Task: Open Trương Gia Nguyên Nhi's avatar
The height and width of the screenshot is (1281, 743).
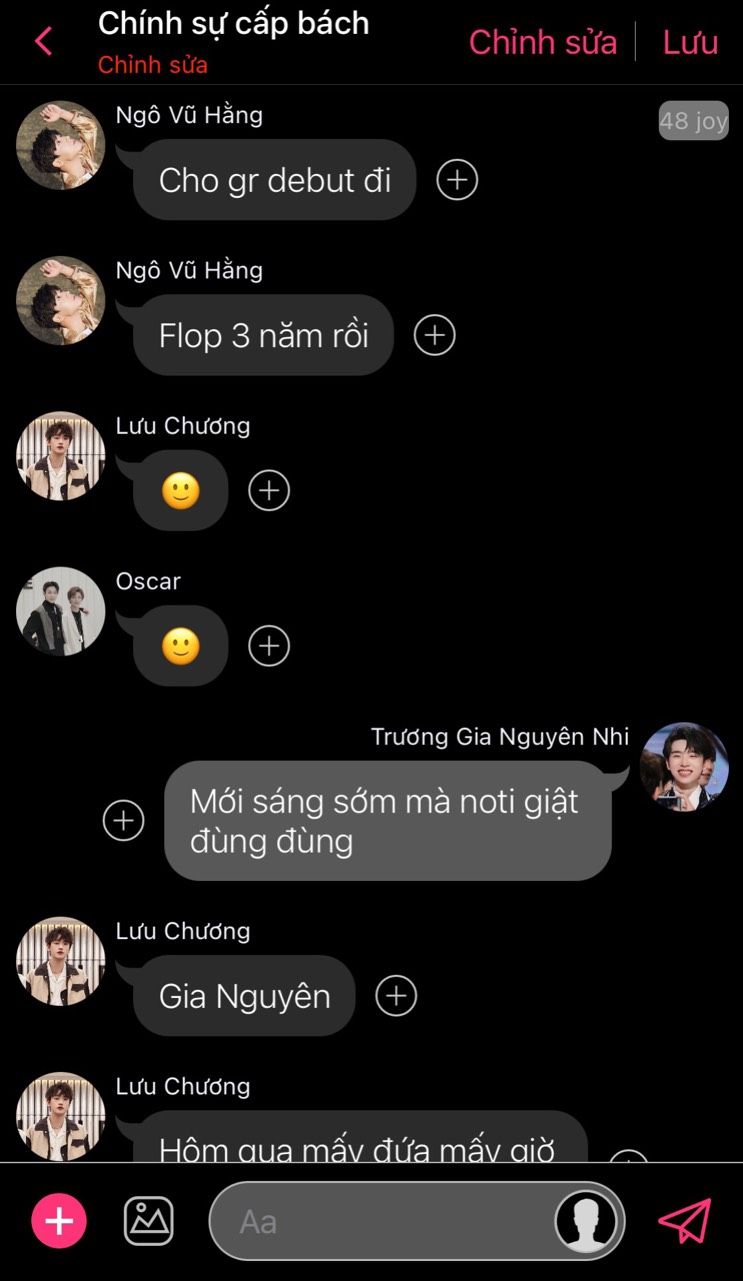Action: (684, 767)
